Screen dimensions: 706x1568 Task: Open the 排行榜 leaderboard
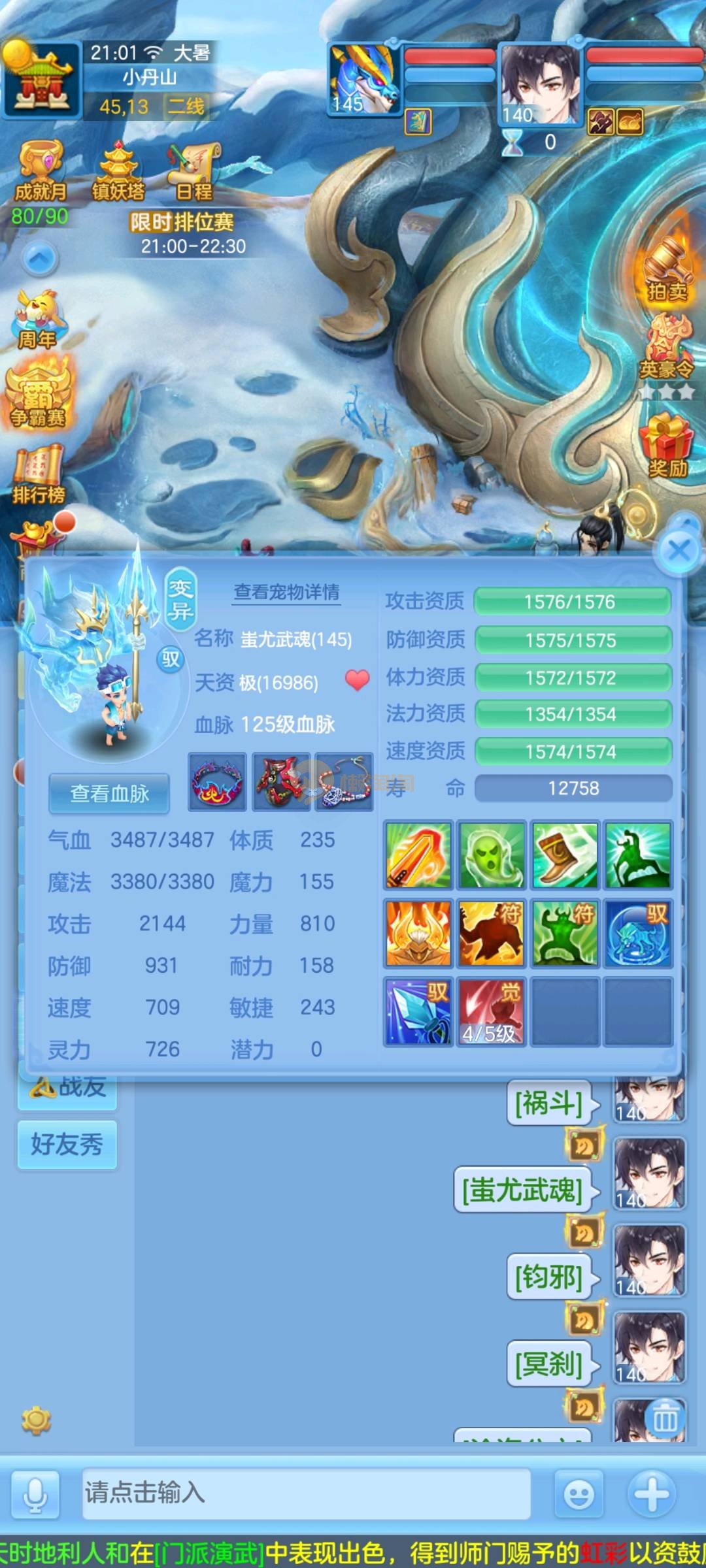click(39, 475)
